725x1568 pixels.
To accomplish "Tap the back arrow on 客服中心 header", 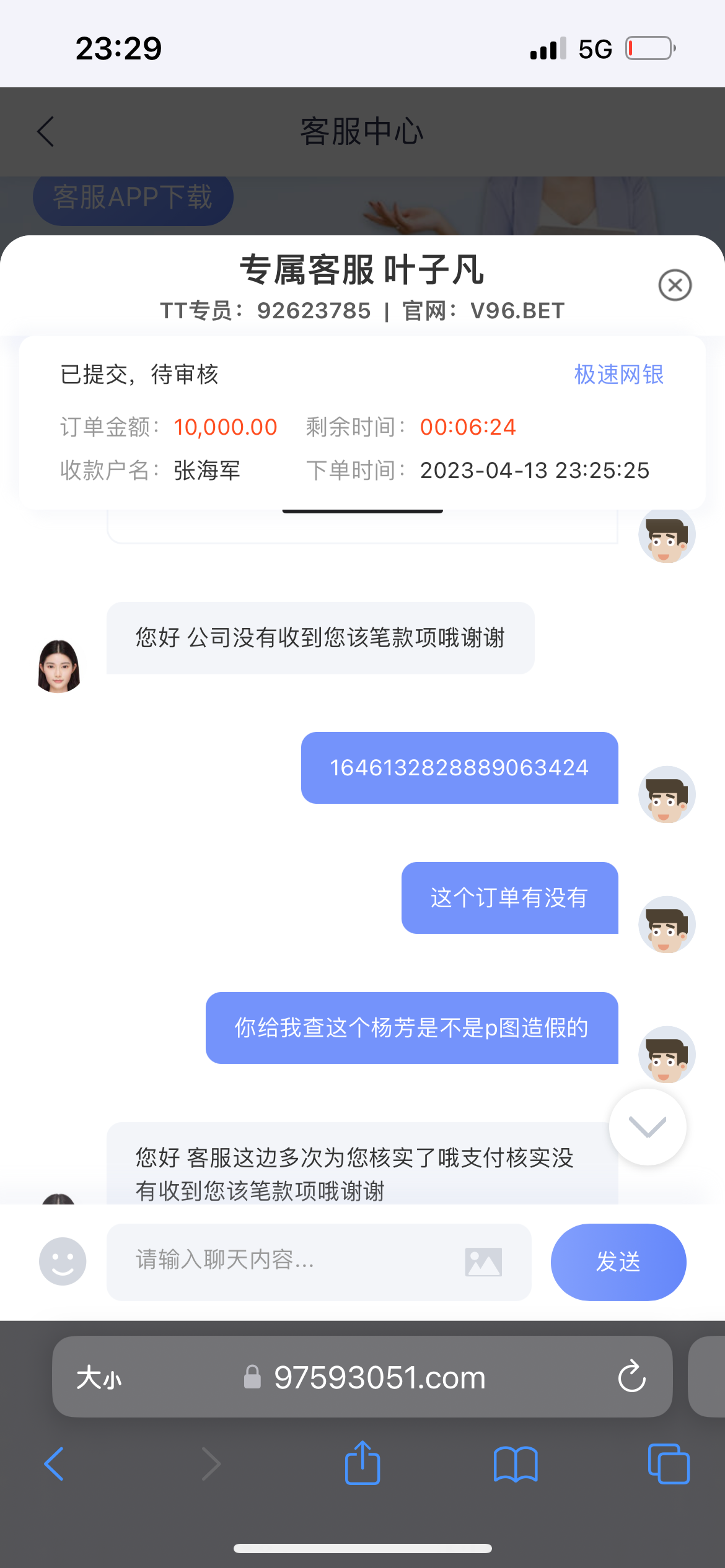I will [x=45, y=131].
